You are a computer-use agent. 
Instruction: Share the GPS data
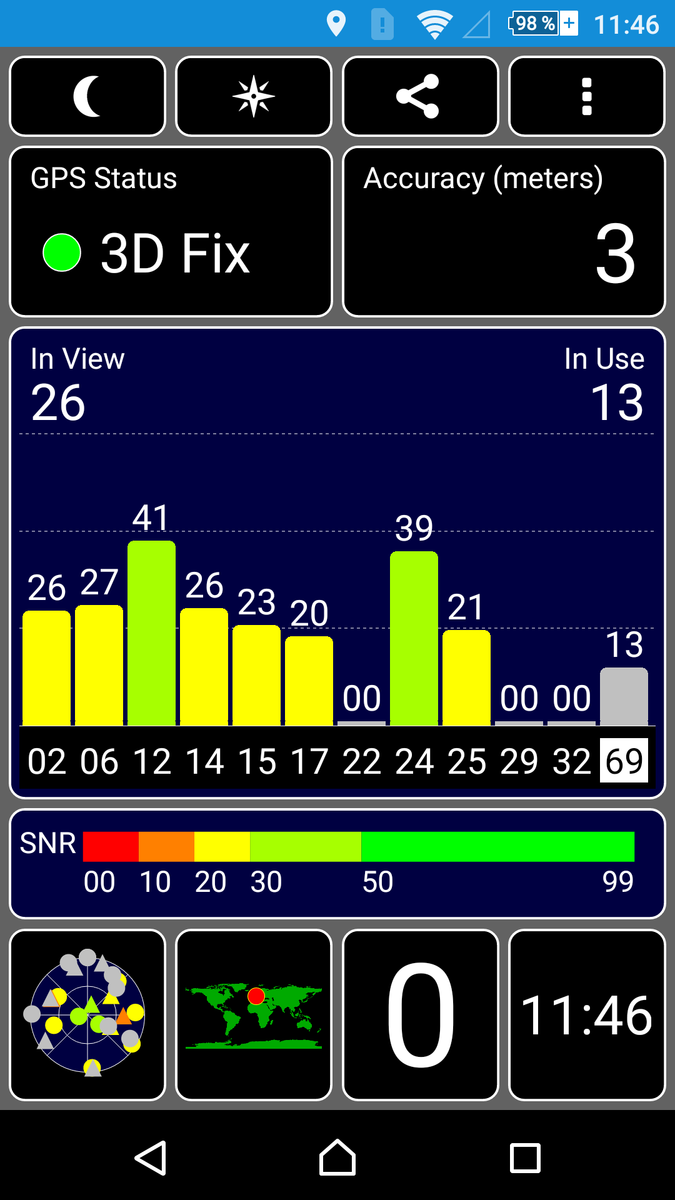pyautogui.click(x=419, y=96)
